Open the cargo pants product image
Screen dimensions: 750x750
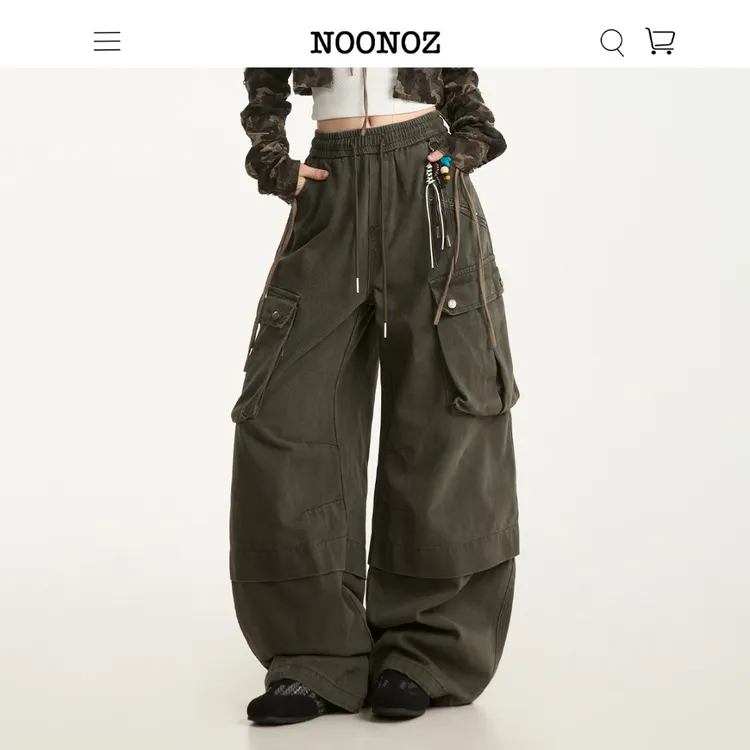pos(375,410)
